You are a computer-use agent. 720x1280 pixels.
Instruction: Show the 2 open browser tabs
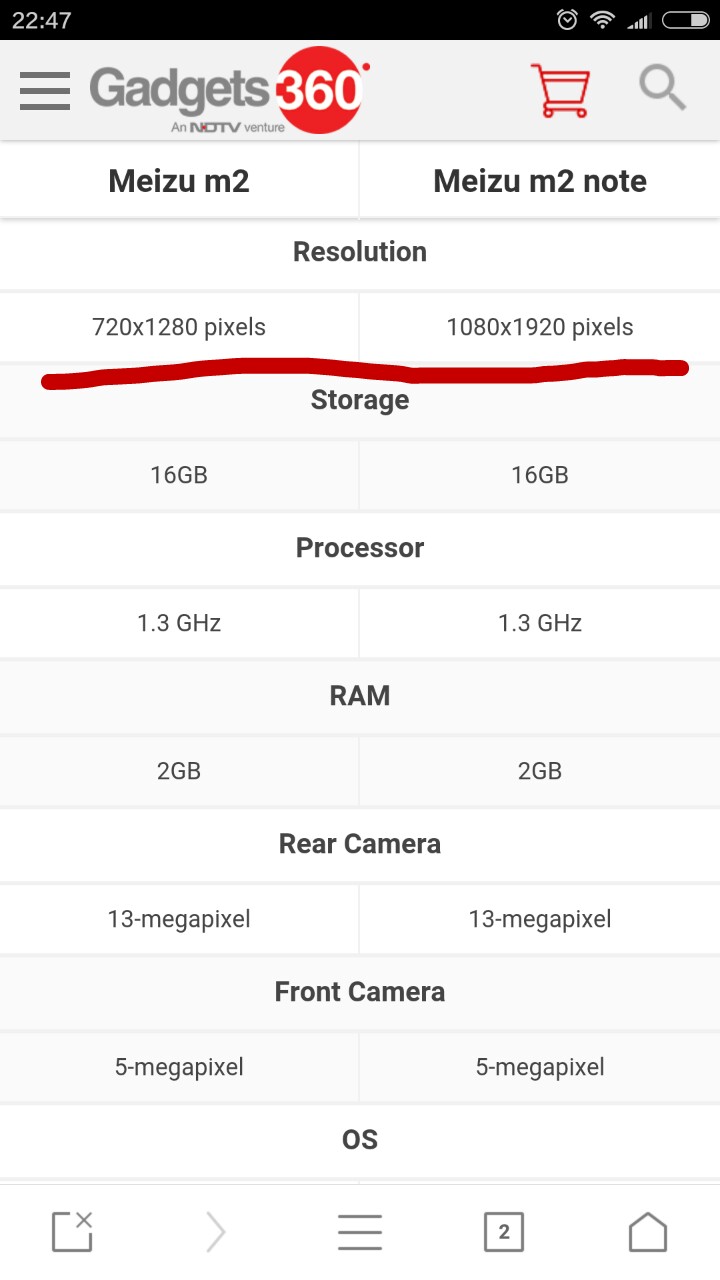tap(504, 1232)
